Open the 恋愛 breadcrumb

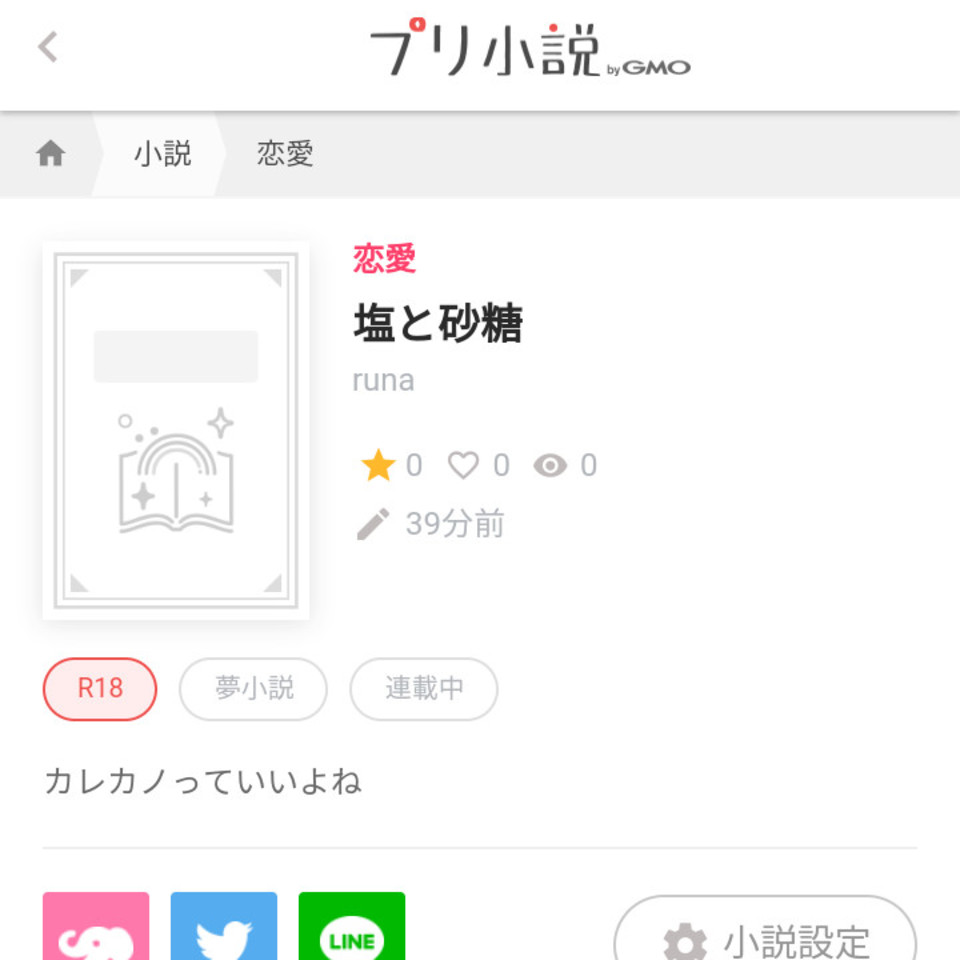point(285,154)
